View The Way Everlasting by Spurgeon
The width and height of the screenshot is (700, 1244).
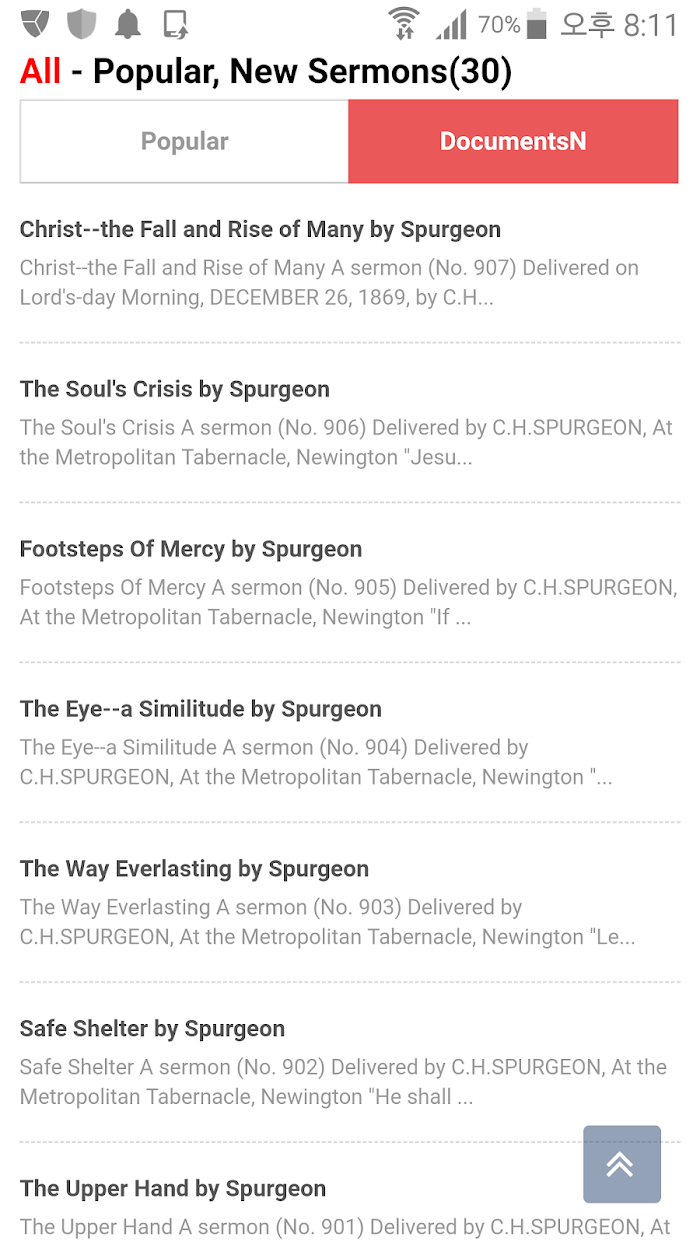coord(350,902)
